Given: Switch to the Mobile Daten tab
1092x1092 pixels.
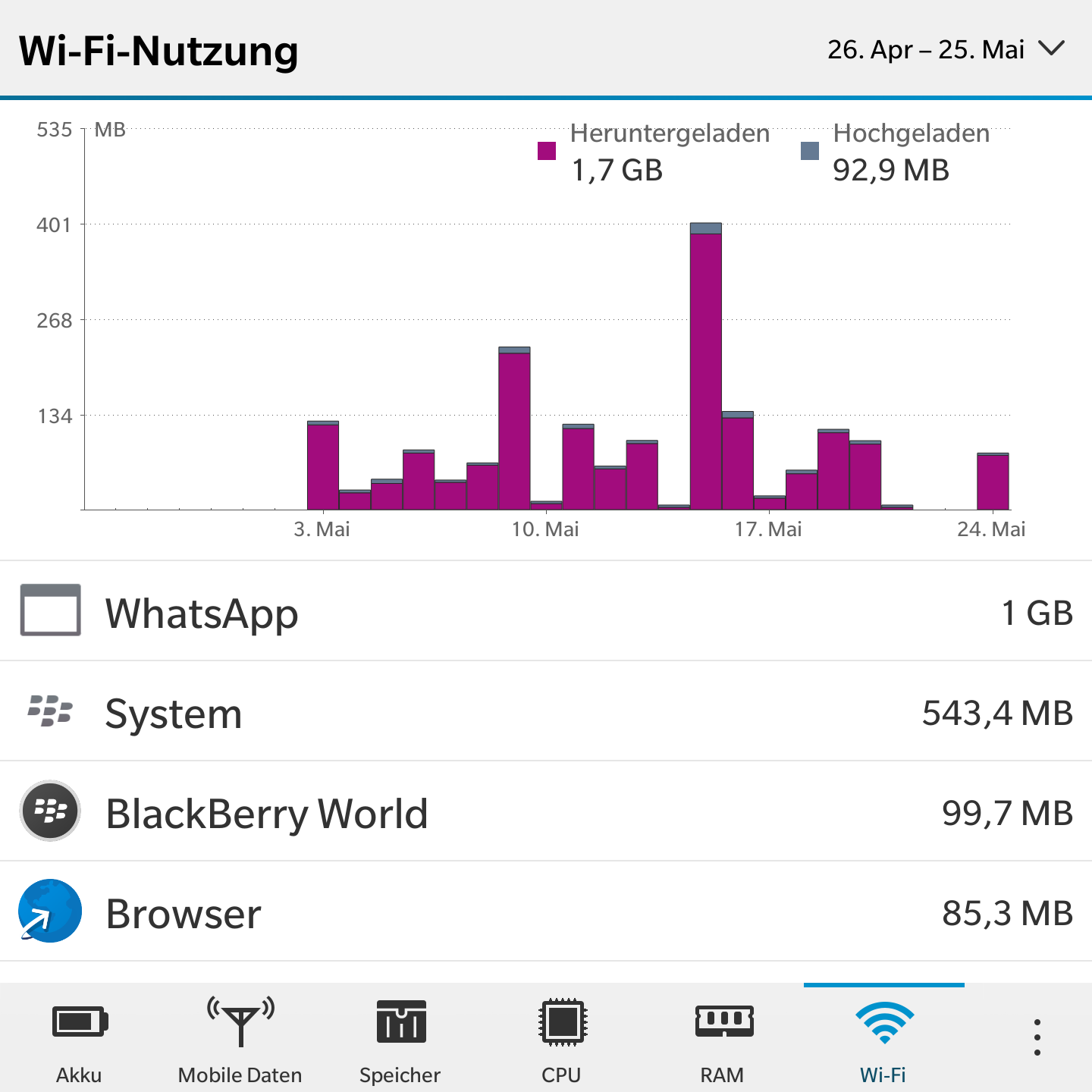Looking at the screenshot, I should pos(240,1039).
